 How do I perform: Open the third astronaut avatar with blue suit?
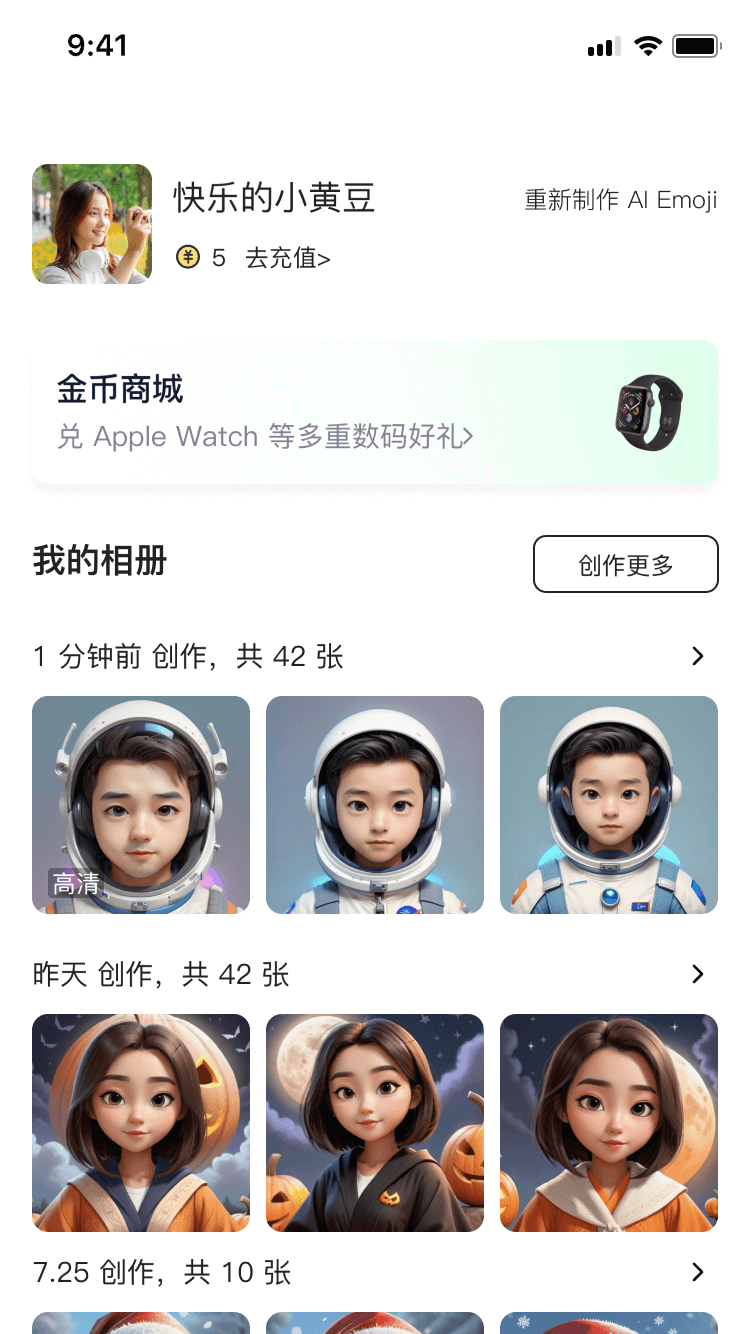click(x=609, y=804)
